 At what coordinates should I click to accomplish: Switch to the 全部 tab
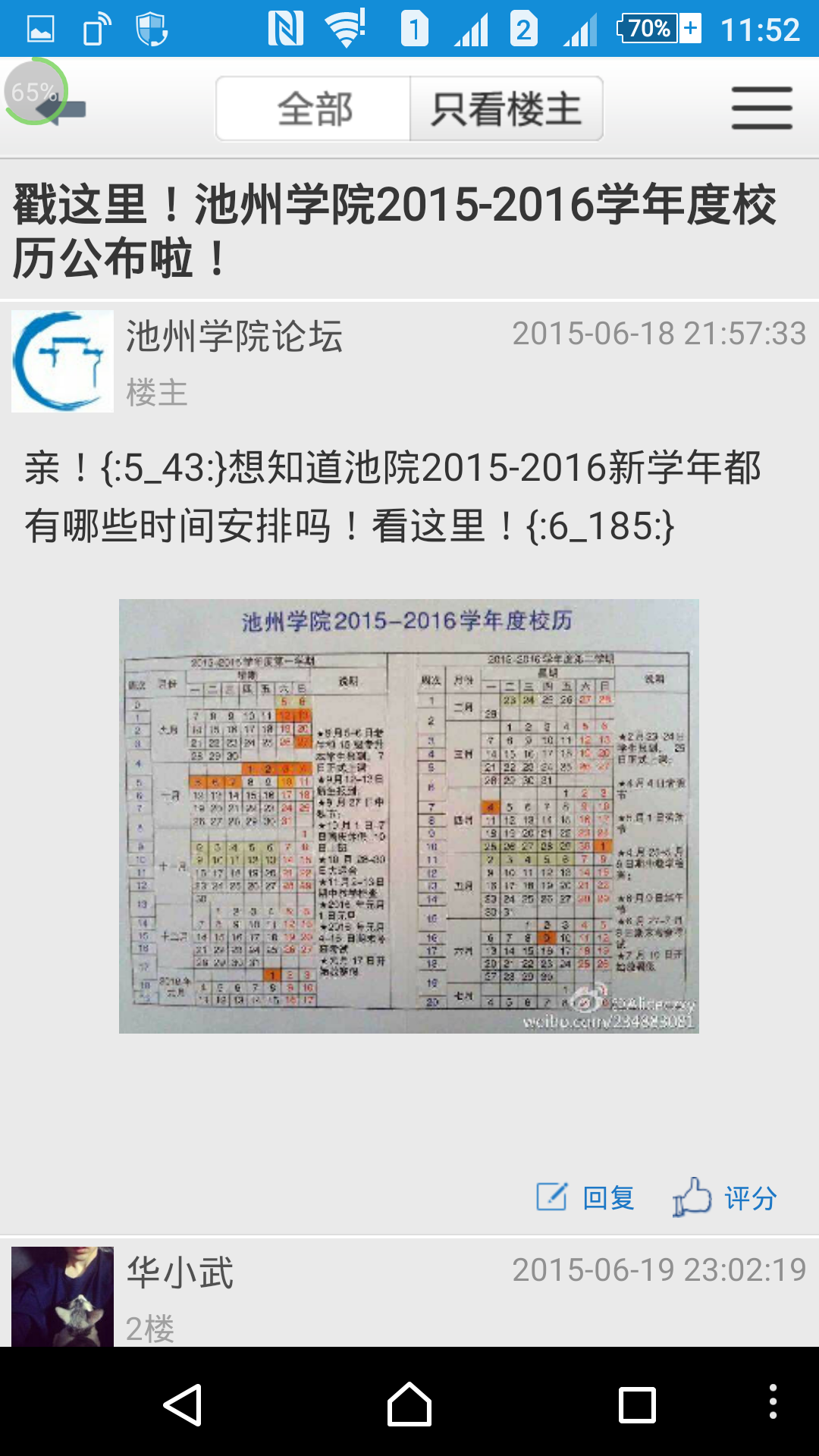(314, 108)
